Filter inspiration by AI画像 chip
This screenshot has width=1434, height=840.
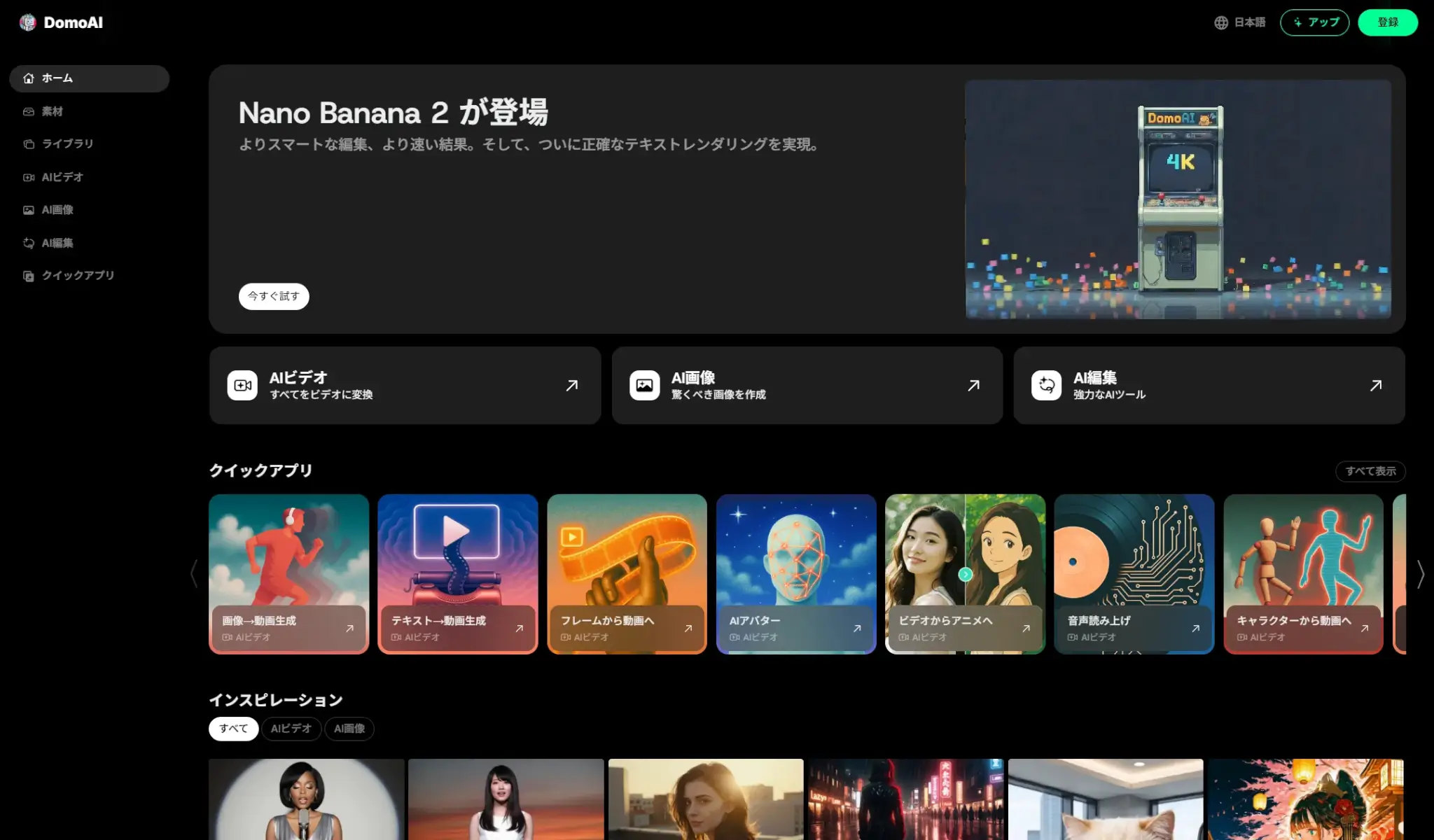tap(349, 729)
